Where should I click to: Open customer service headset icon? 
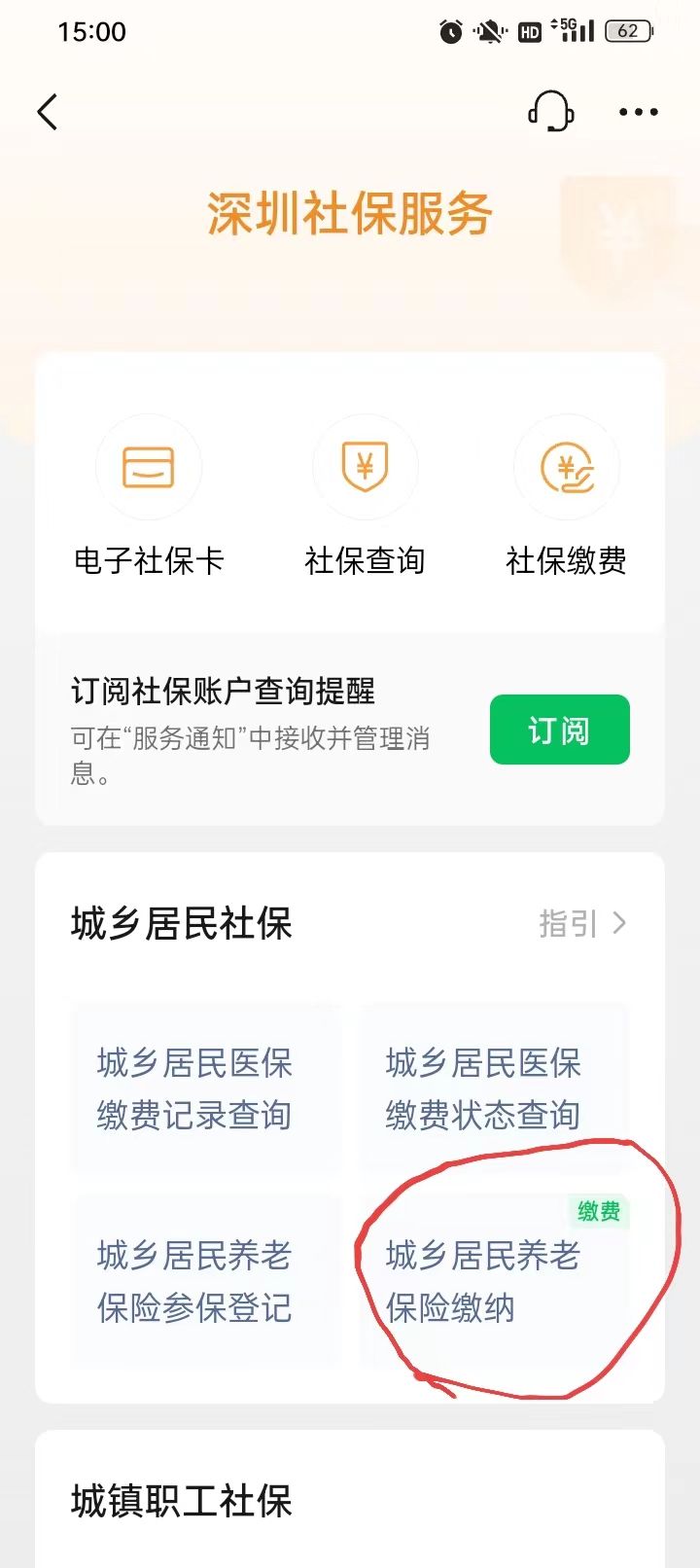coord(551,111)
